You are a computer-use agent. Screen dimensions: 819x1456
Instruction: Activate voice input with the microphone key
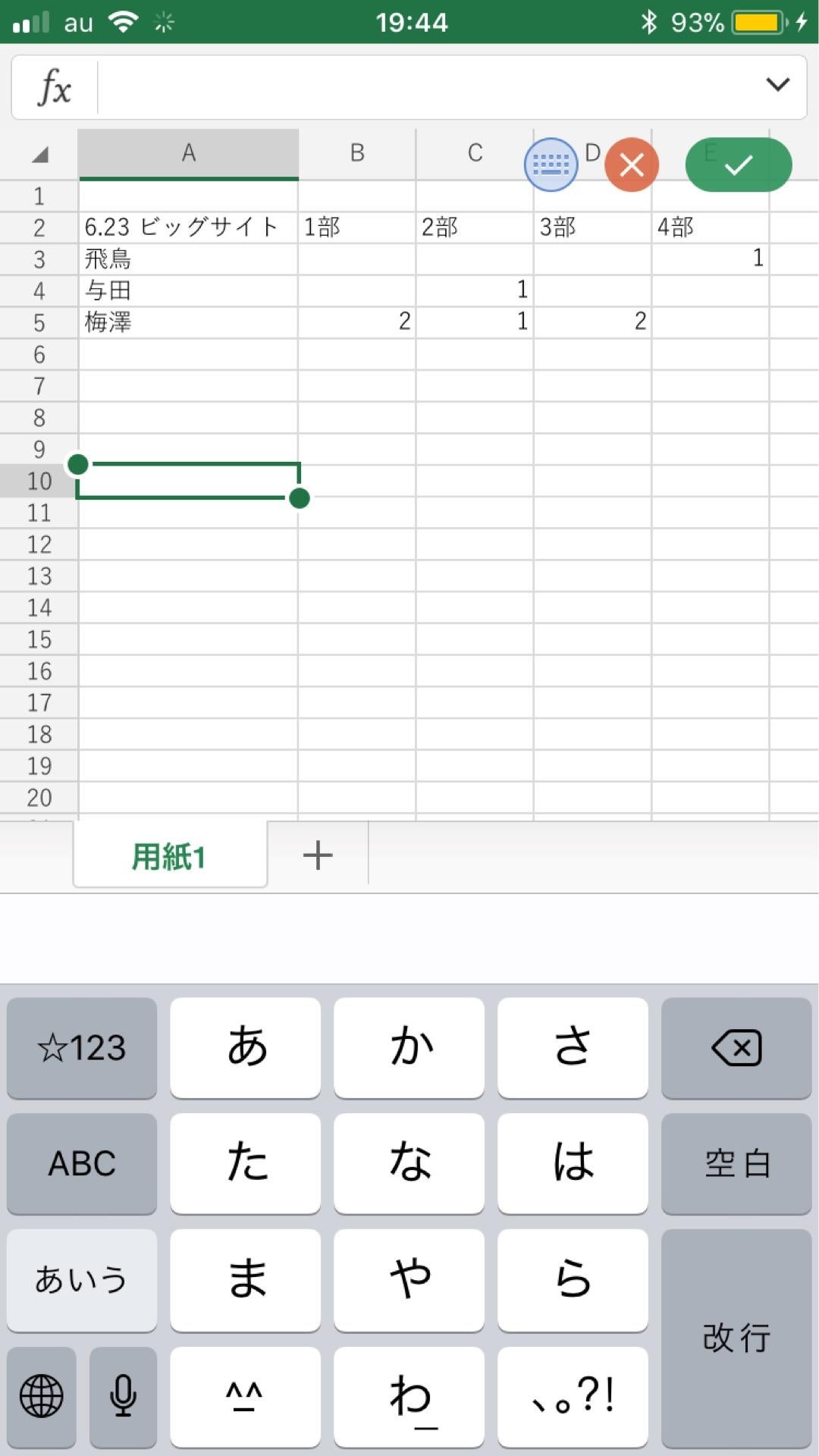(123, 1397)
